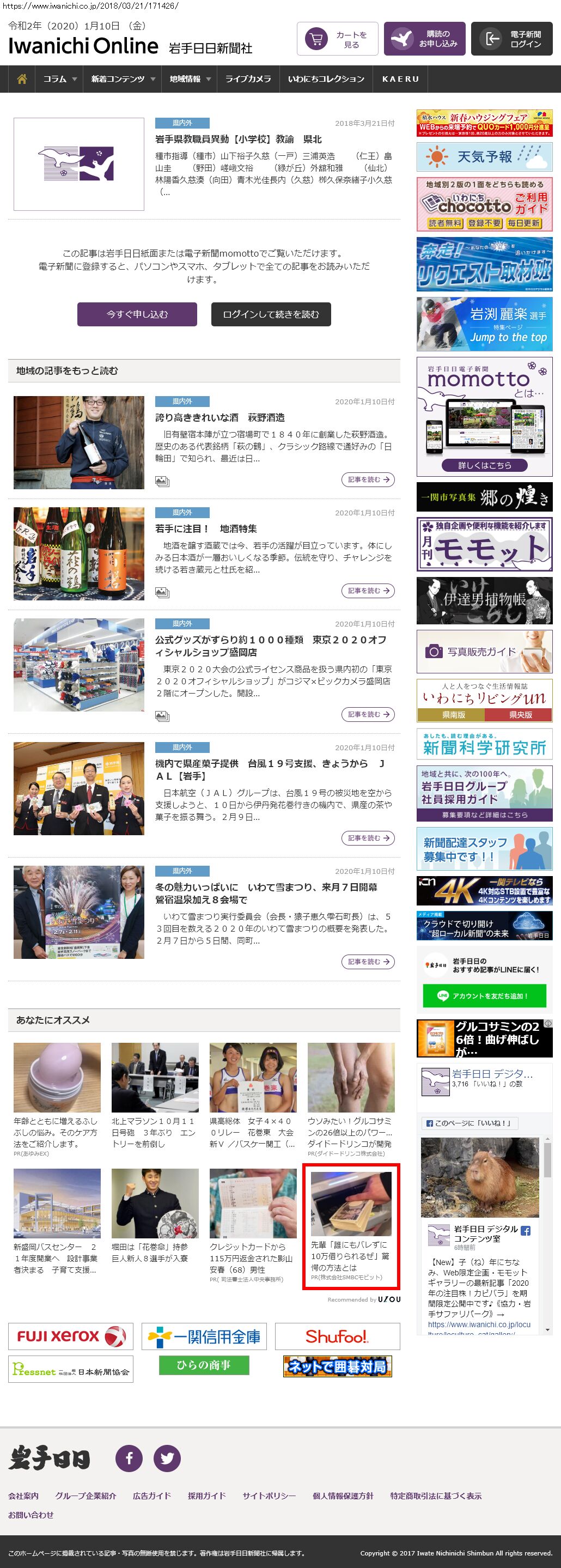Image resolution: width=561 pixels, height=1568 pixels.
Task: Open 会社案内 footer link
Action: pyautogui.click(x=23, y=1496)
